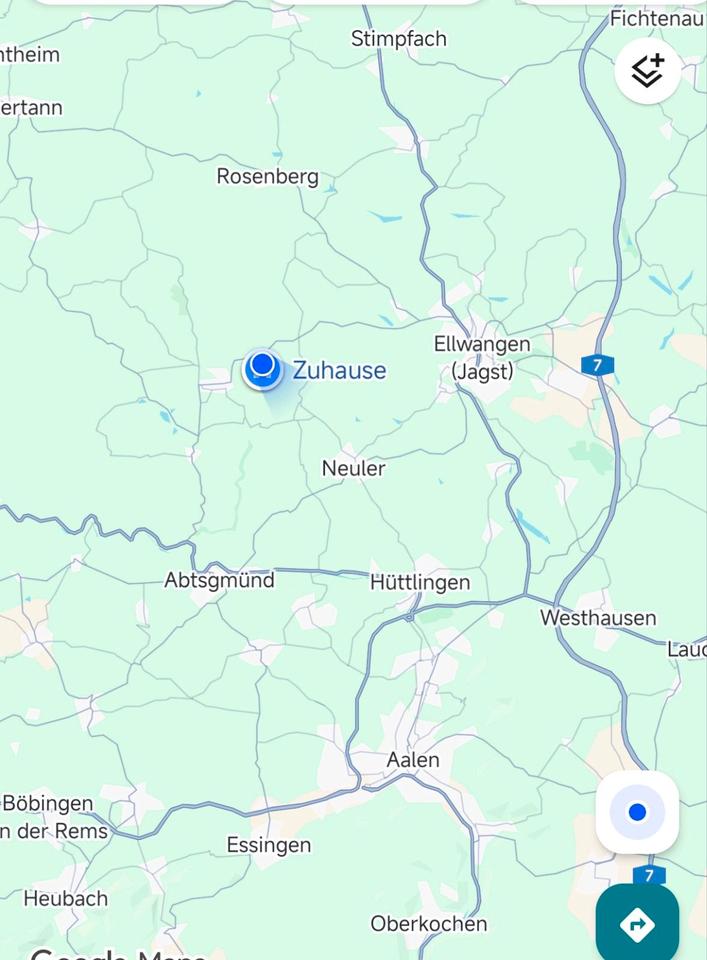Screen dimensions: 707x960
Task: Select the Zuhause home pin
Action: tap(262, 369)
